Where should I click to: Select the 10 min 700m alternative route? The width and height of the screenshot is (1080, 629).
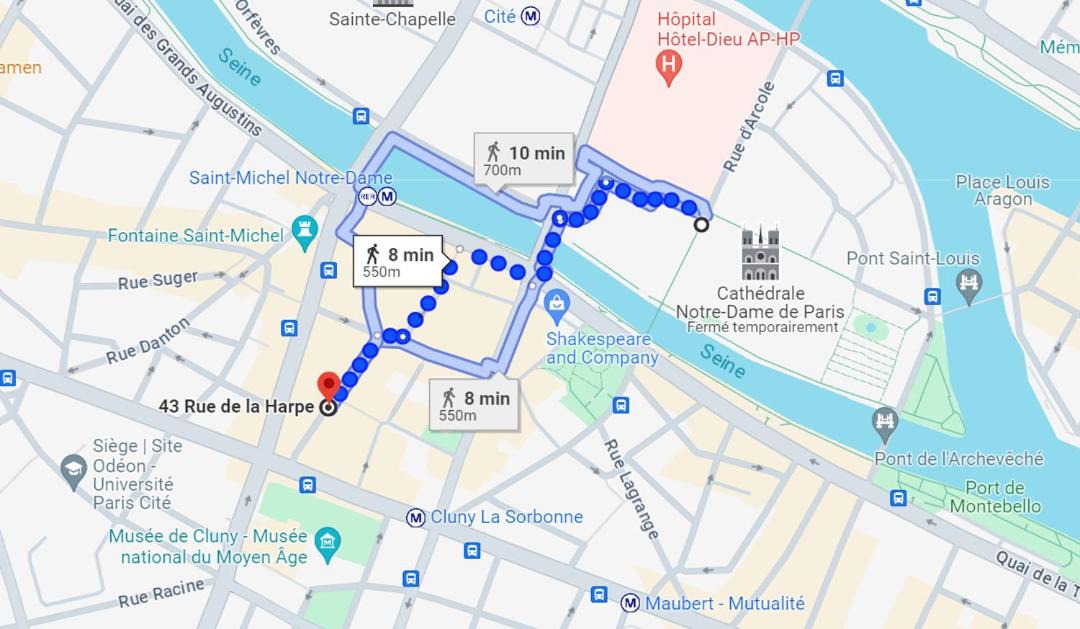pyautogui.click(x=524, y=160)
